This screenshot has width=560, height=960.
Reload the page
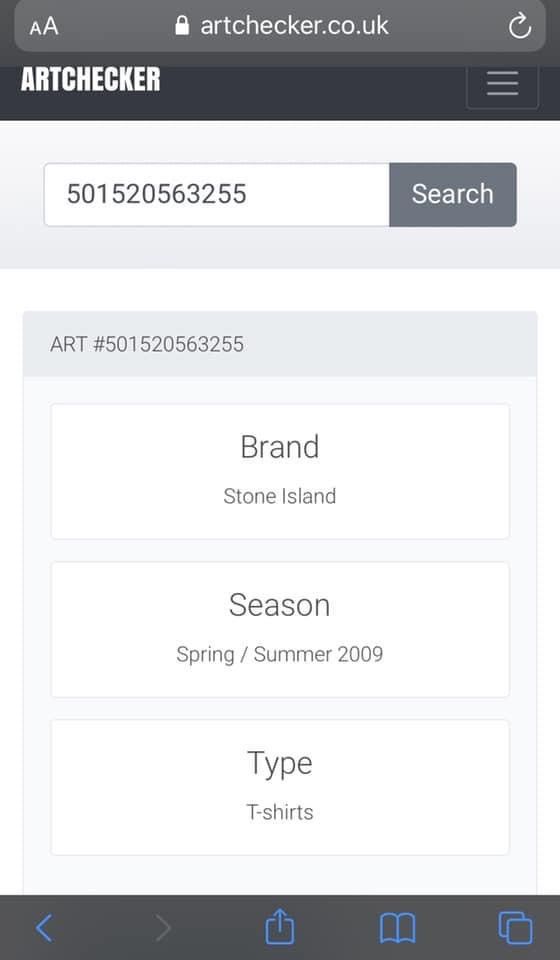point(520,26)
